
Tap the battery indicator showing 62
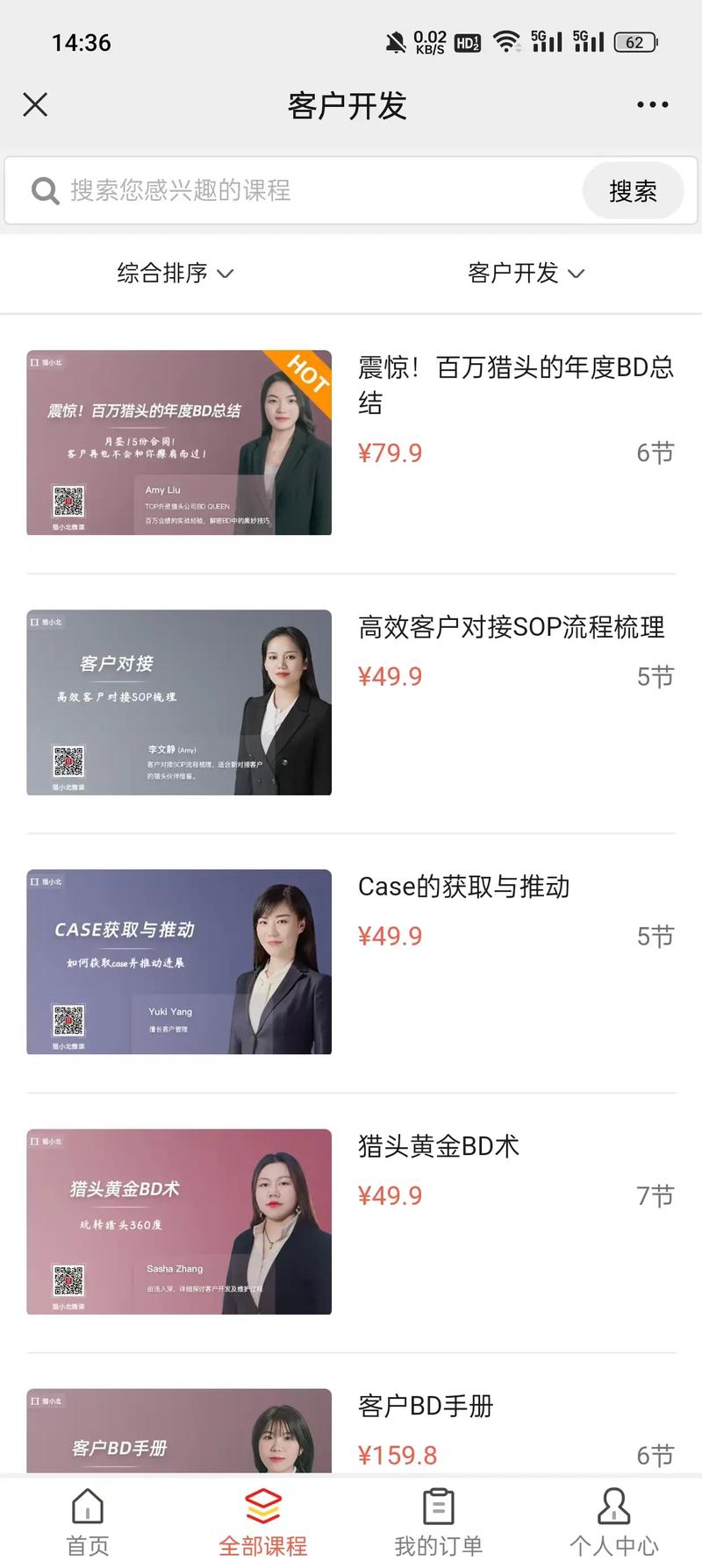click(x=634, y=41)
